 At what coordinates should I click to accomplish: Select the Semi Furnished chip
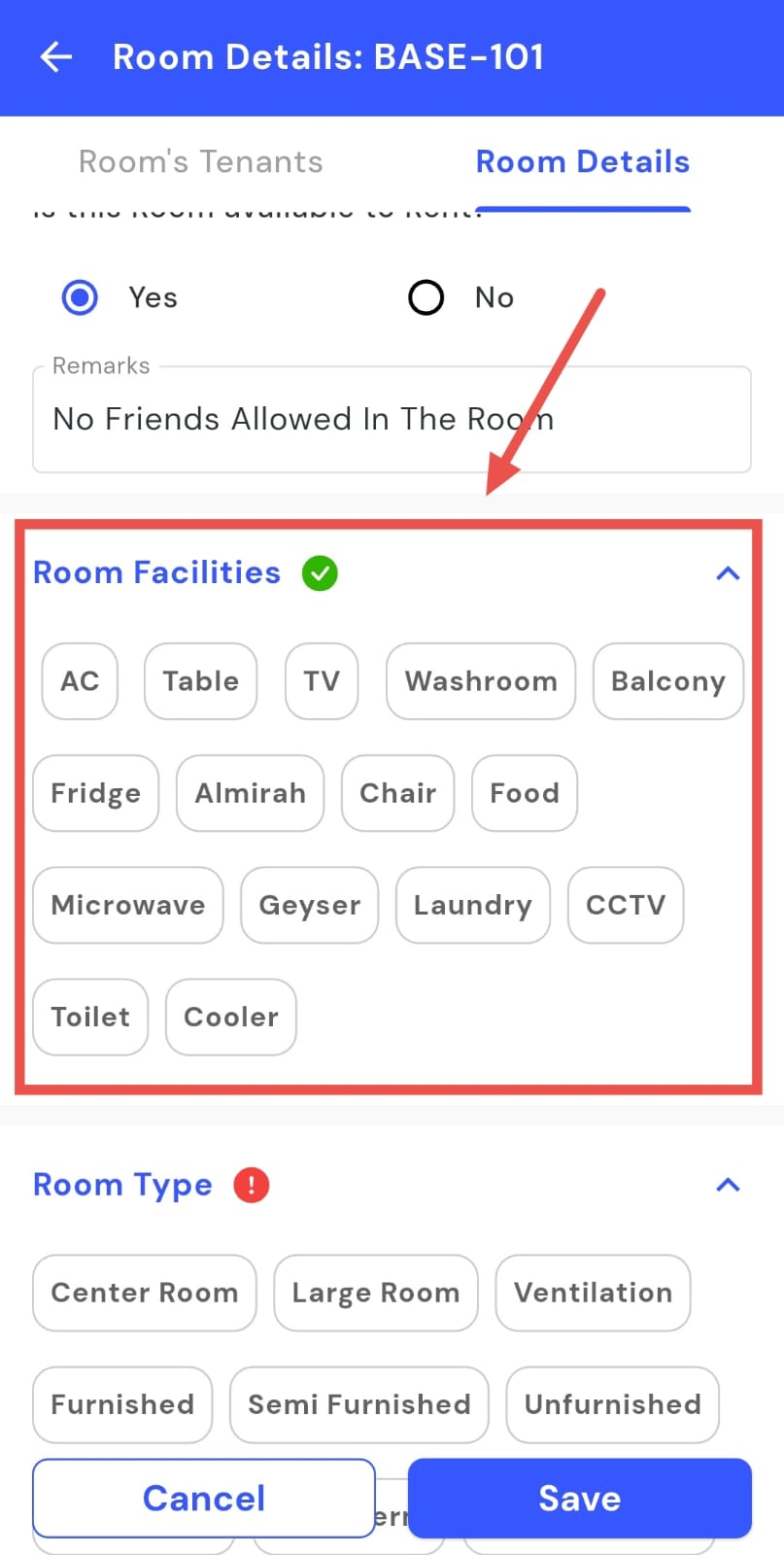(358, 1404)
